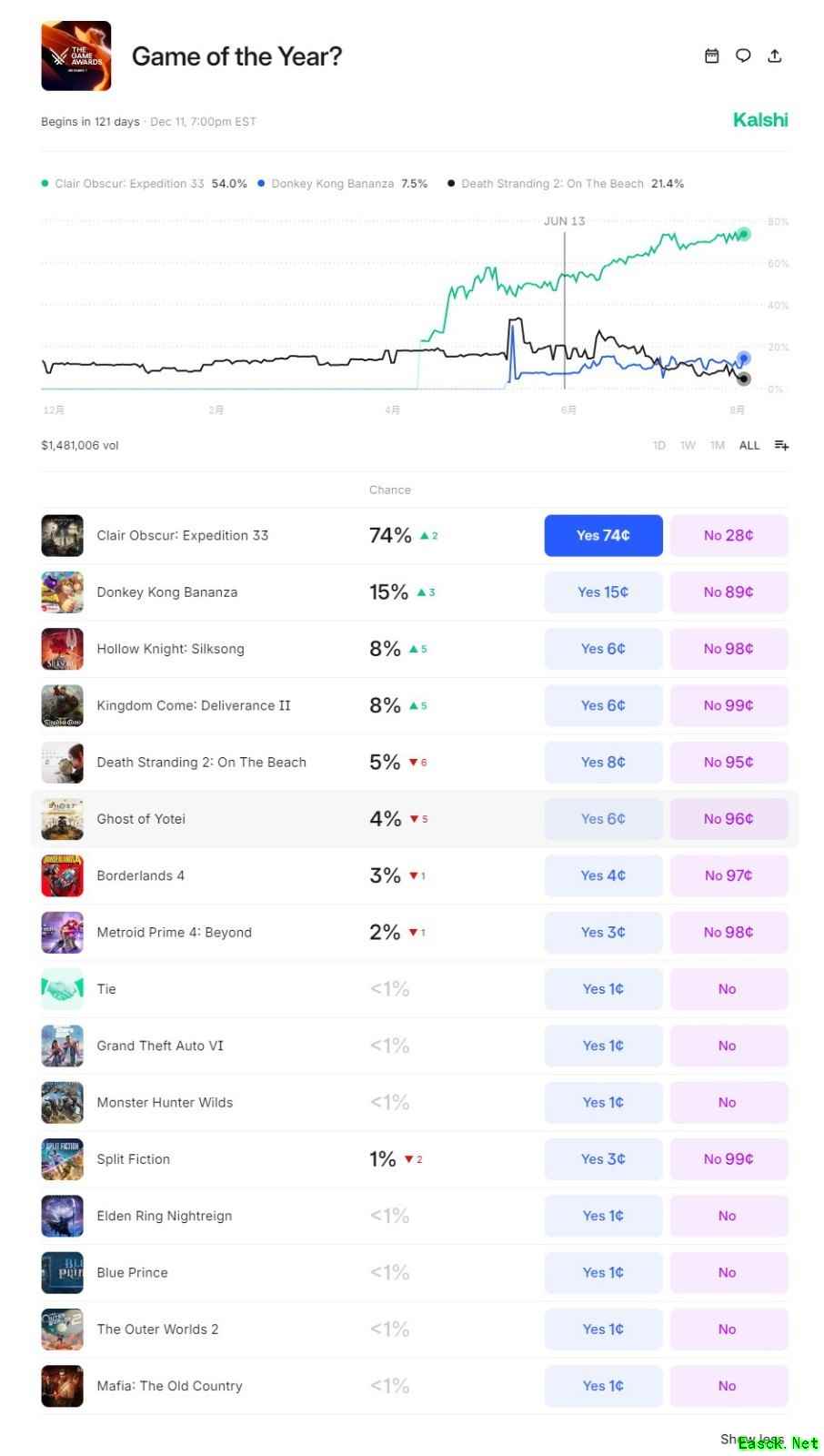Image resolution: width=824 pixels, height=1456 pixels.
Task: Open the add-series icon beside ALL
Action: (781, 445)
